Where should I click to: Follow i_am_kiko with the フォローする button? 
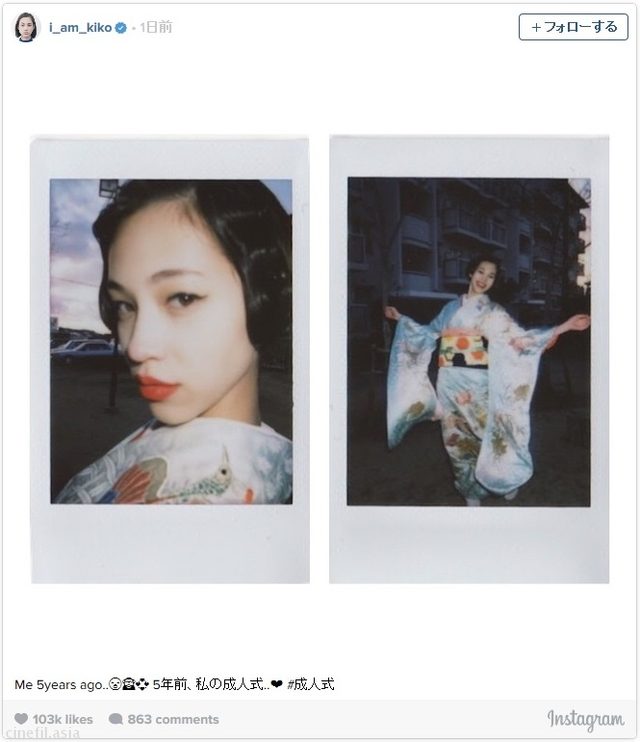click(x=573, y=27)
